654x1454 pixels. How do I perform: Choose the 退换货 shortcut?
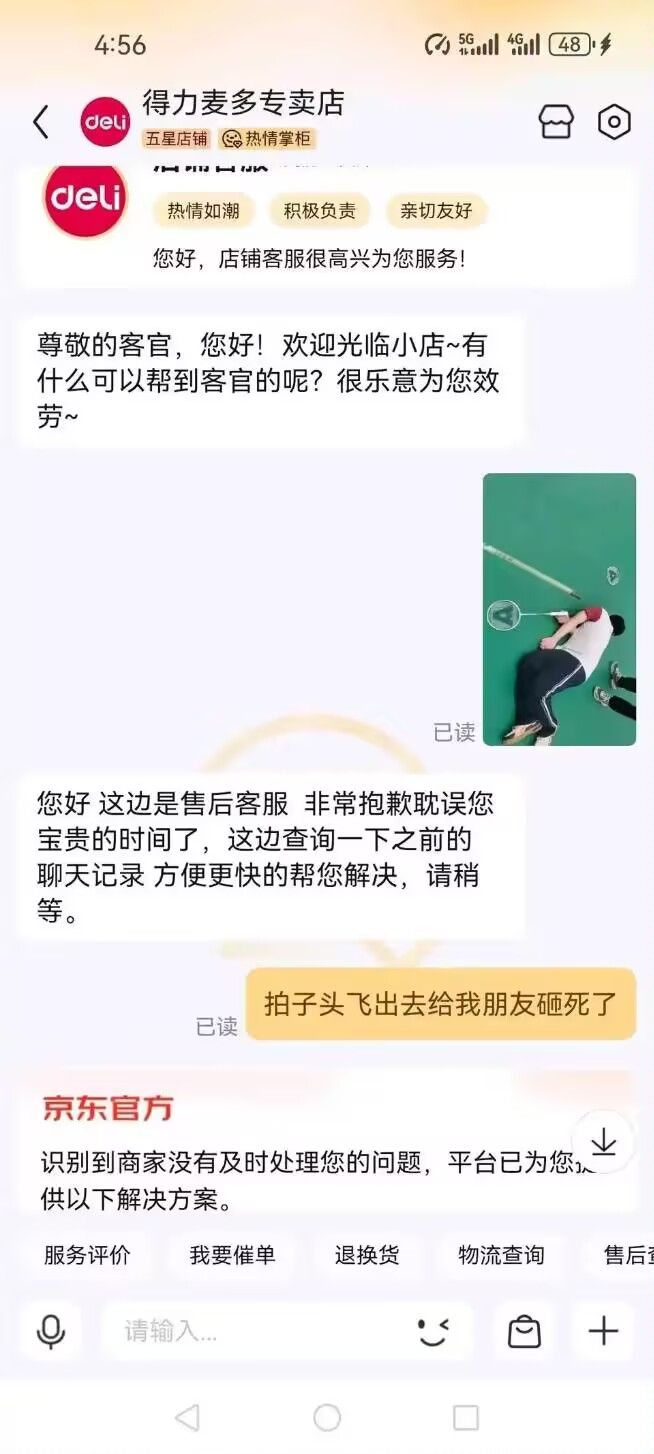(366, 1255)
